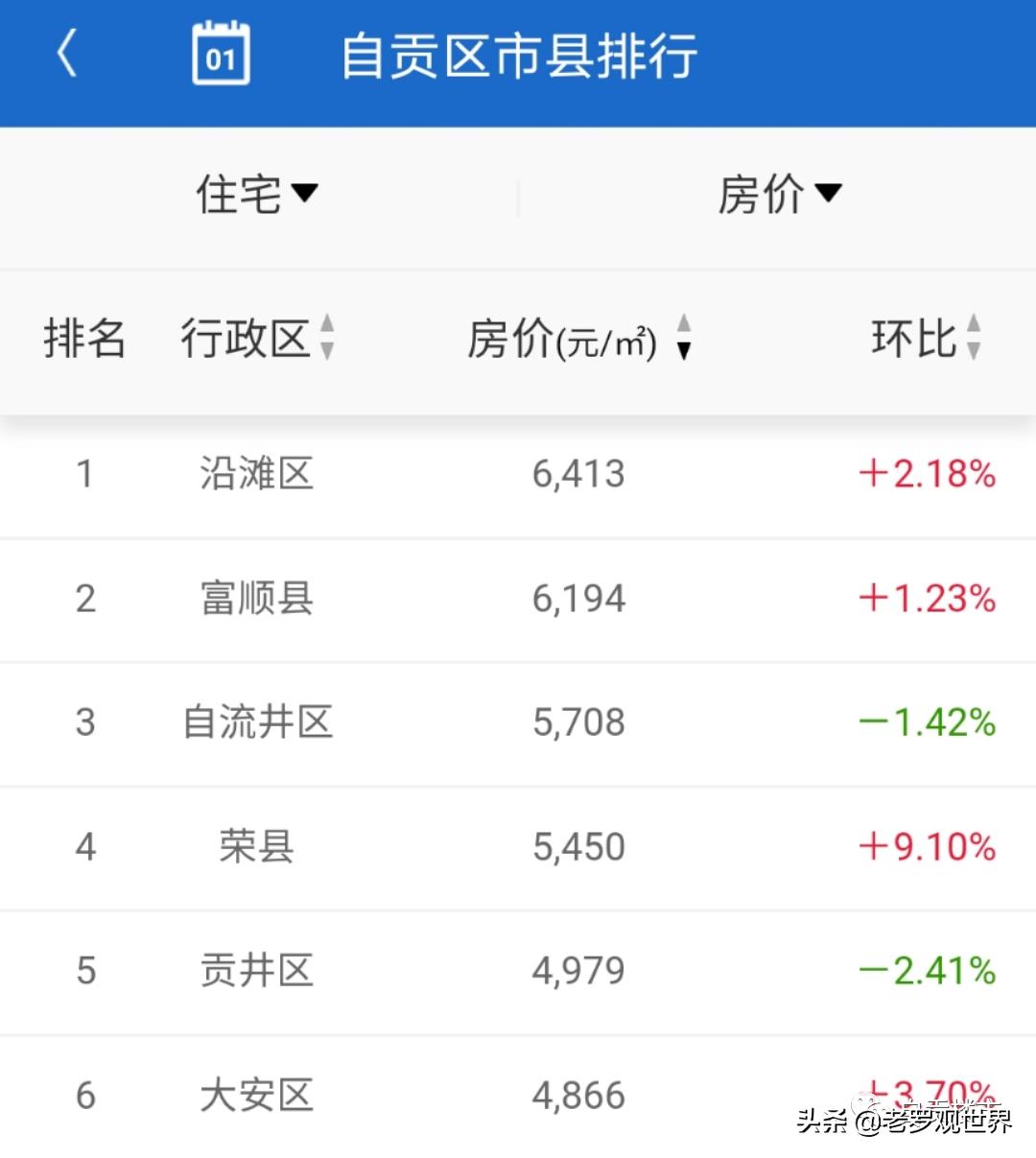Viewport: 1036px width, 1158px height.
Task: Select the 排名 column header
Action: pyautogui.click(x=84, y=338)
